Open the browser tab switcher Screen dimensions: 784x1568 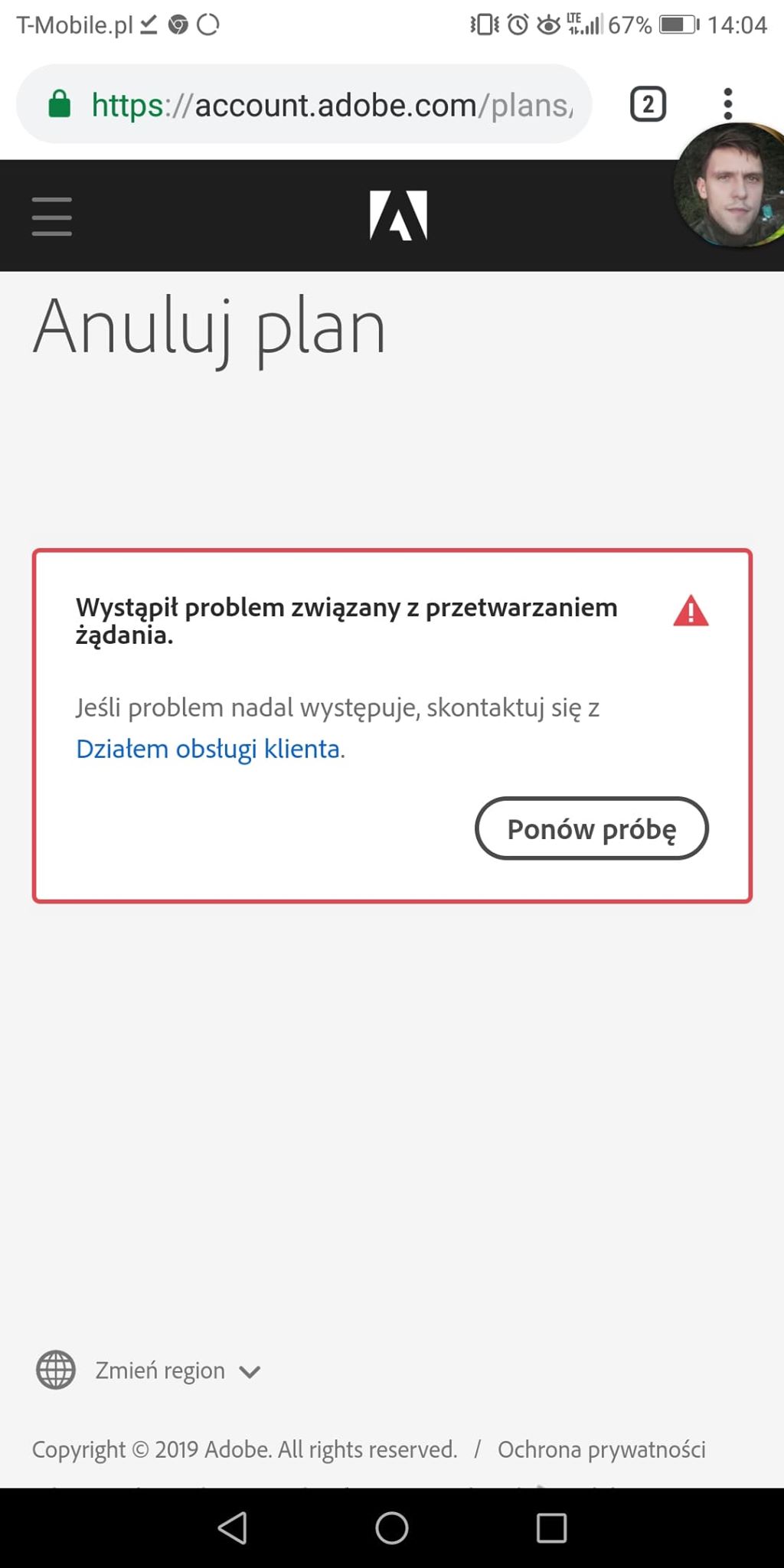[648, 104]
